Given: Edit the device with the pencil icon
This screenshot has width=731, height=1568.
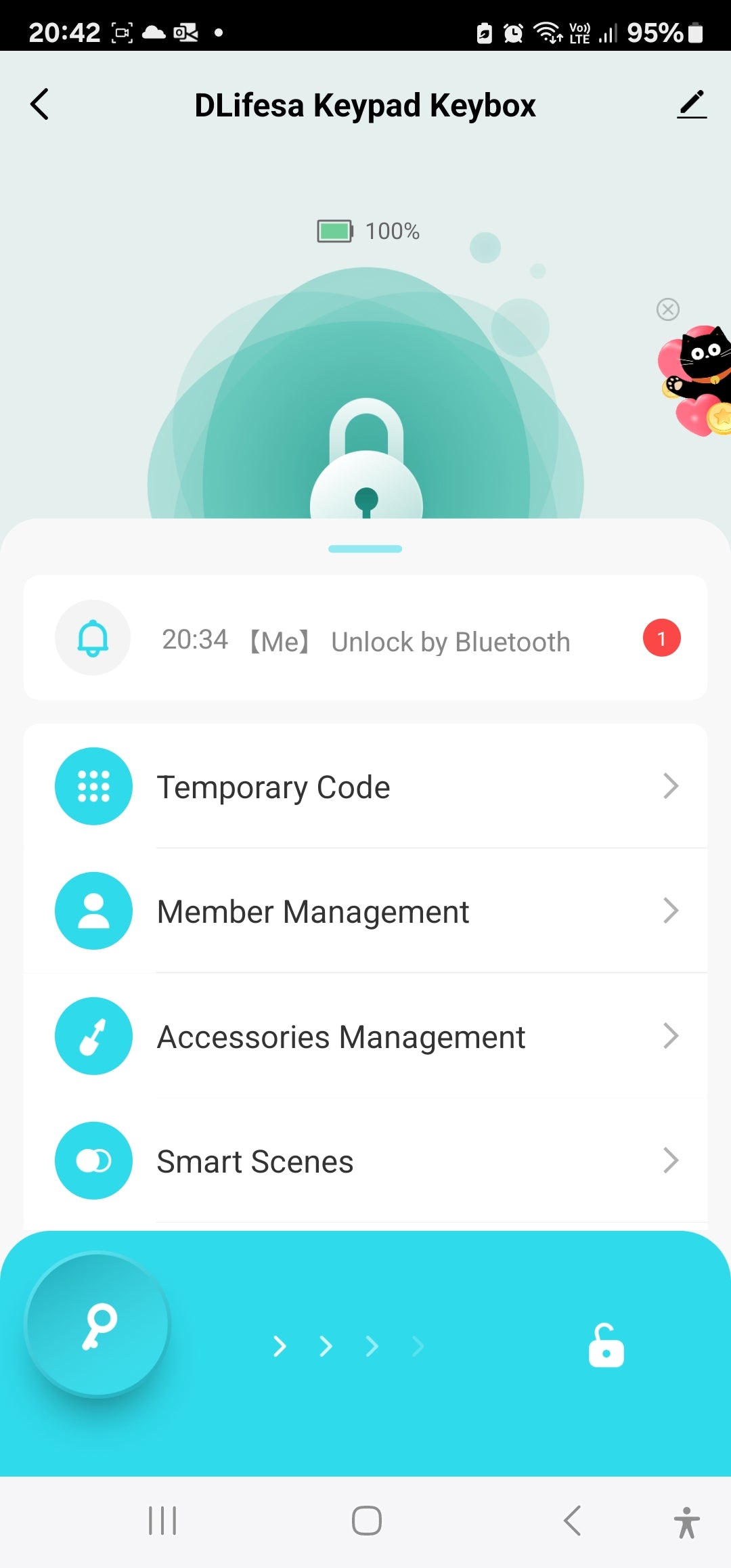Looking at the screenshot, I should 691,105.
